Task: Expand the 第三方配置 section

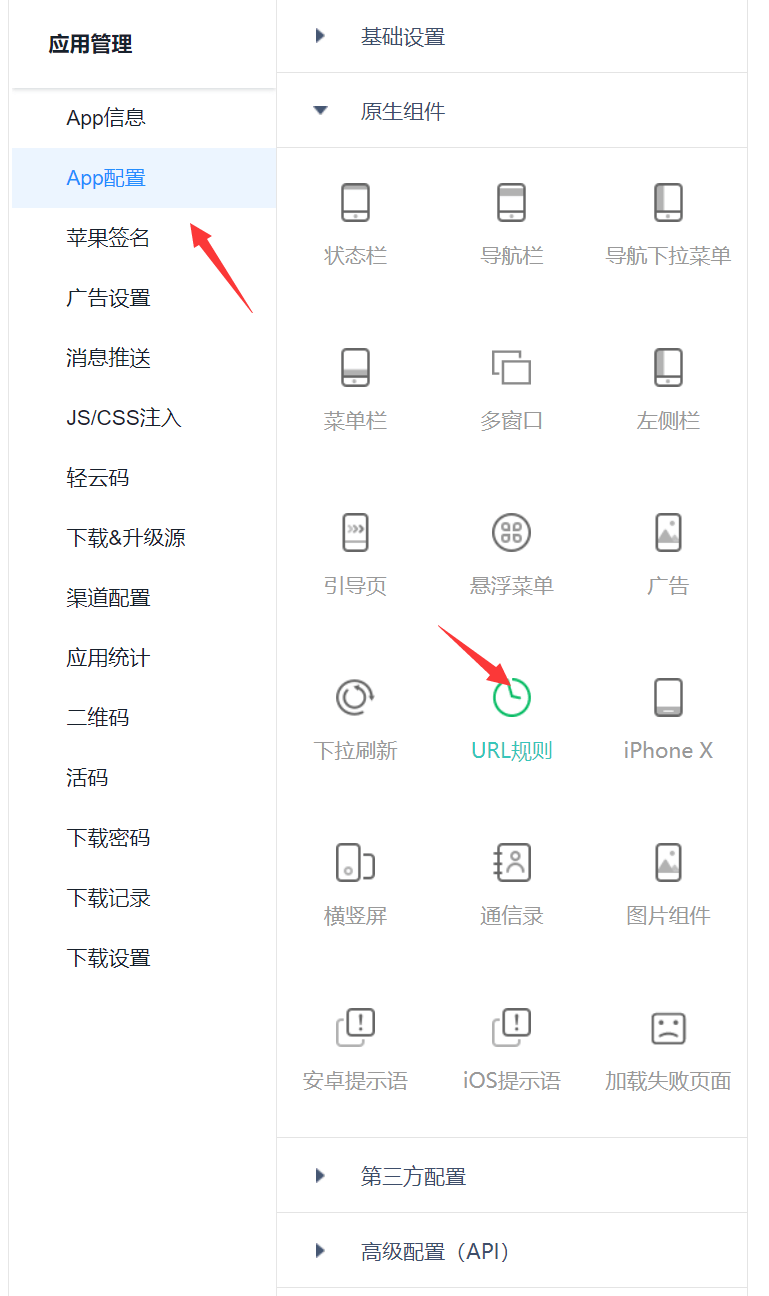Action: click(413, 1176)
